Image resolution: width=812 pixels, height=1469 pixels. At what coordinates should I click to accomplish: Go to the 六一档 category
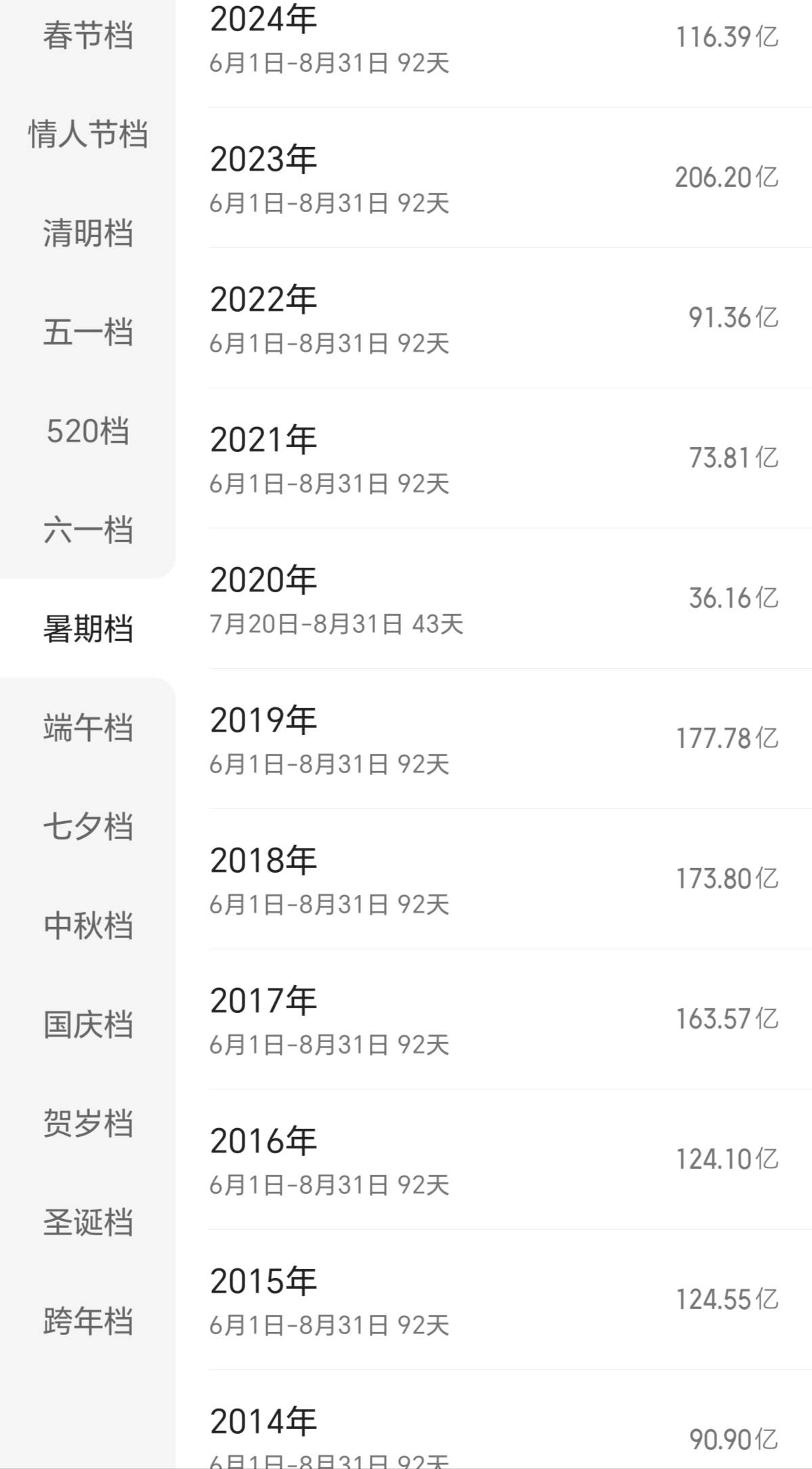[88, 530]
